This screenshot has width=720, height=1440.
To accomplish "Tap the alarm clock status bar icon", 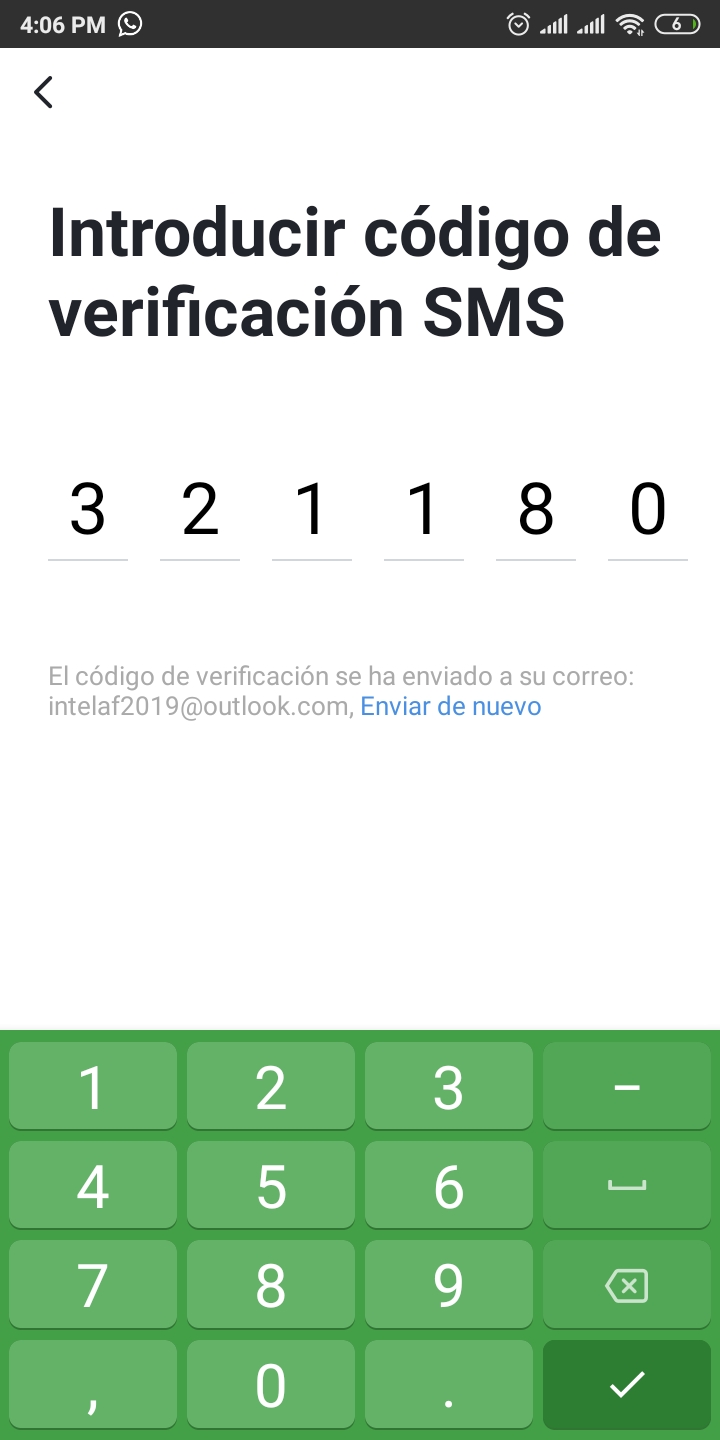I will (x=519, y=24).
